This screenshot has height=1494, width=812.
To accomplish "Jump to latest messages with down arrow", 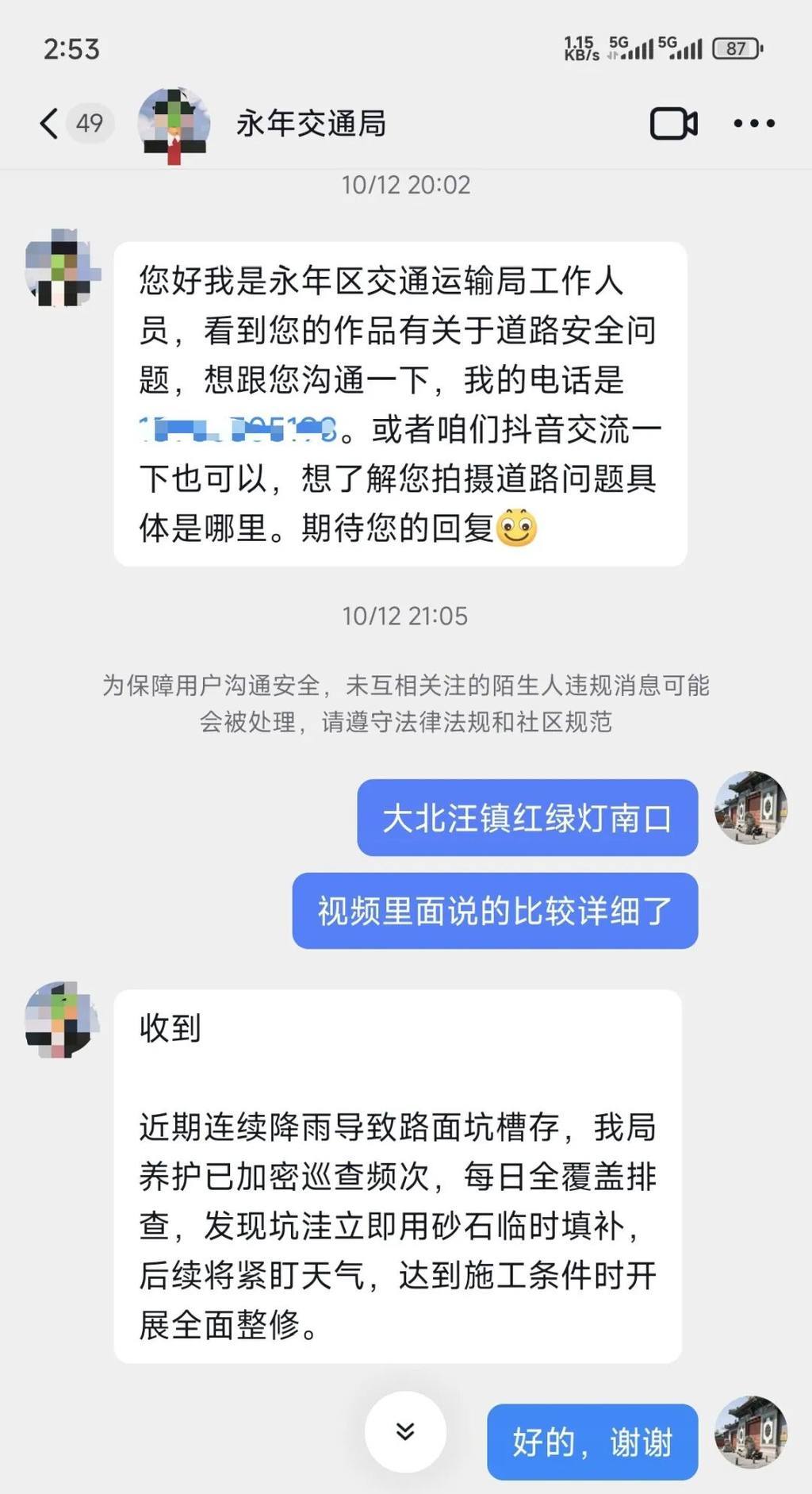I will tap(405, 1431).
